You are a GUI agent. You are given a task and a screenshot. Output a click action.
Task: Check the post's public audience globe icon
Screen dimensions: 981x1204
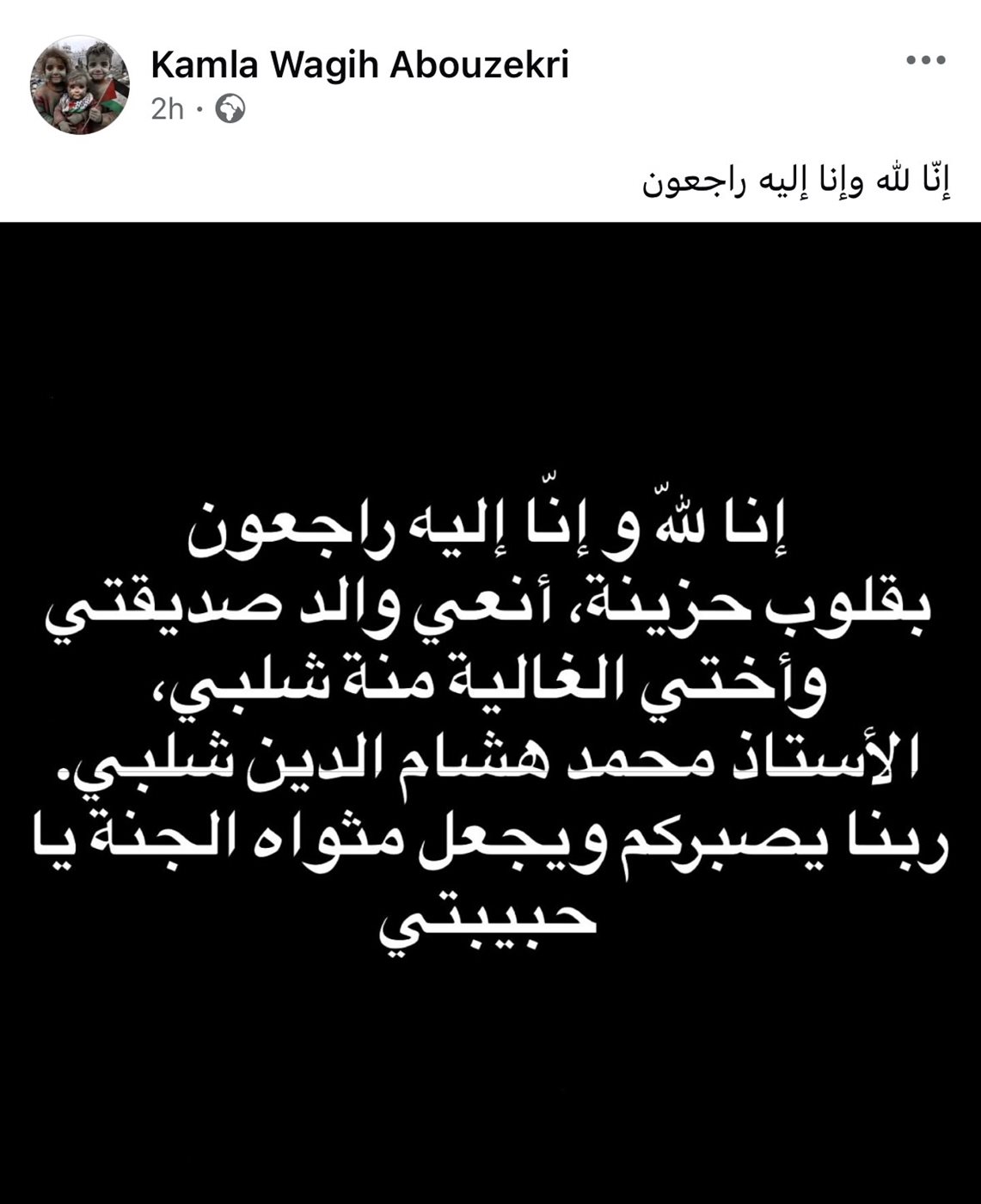[x=230, y=109]
